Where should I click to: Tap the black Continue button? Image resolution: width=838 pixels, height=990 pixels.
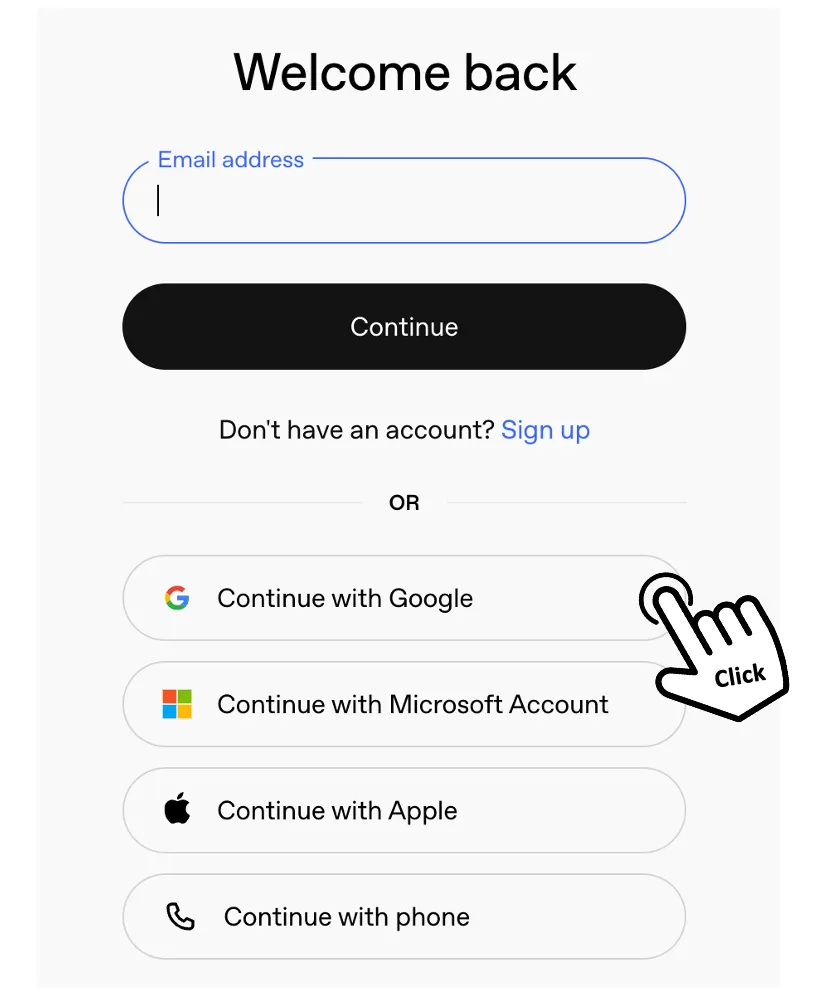click(403, 327)
